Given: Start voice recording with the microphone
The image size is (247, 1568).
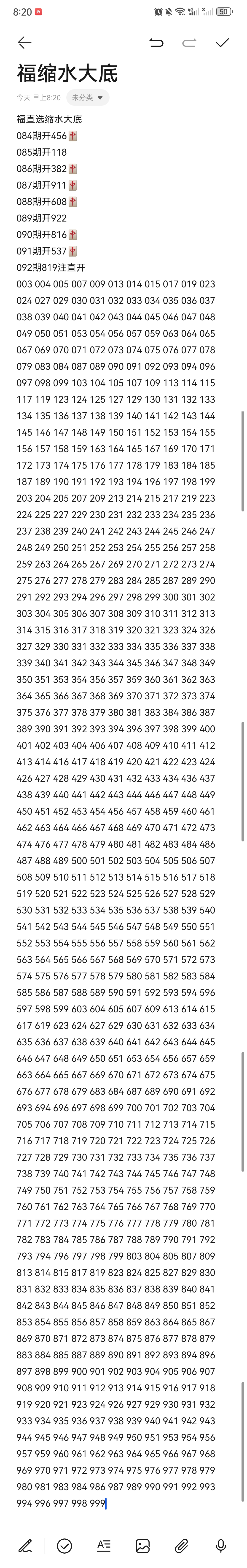Looking at the screenshot, I should pyautogui.click(x=221, y=1546).
